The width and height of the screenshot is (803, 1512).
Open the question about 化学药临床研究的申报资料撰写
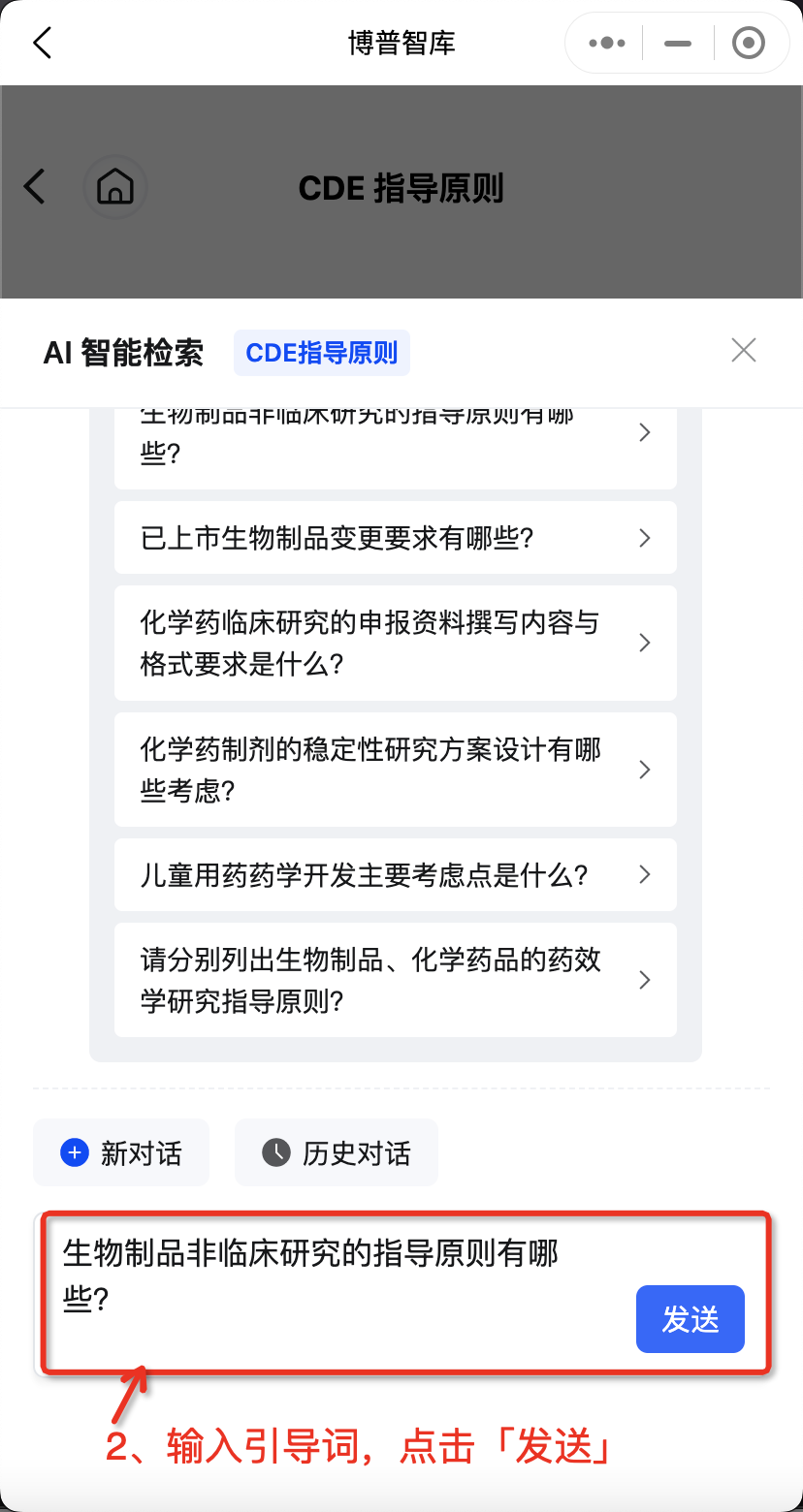[x=395, y=643]
